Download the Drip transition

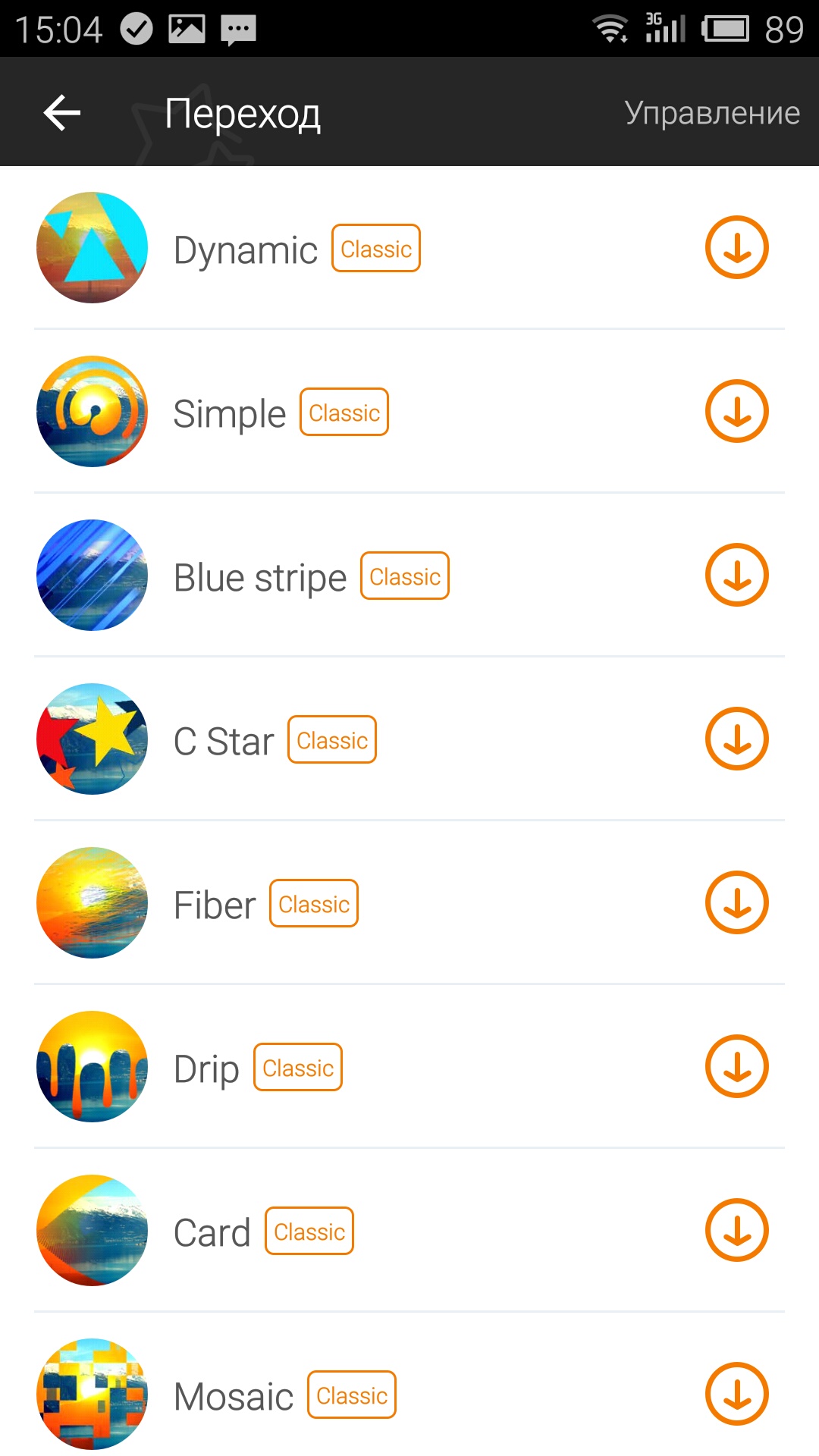736,1067
